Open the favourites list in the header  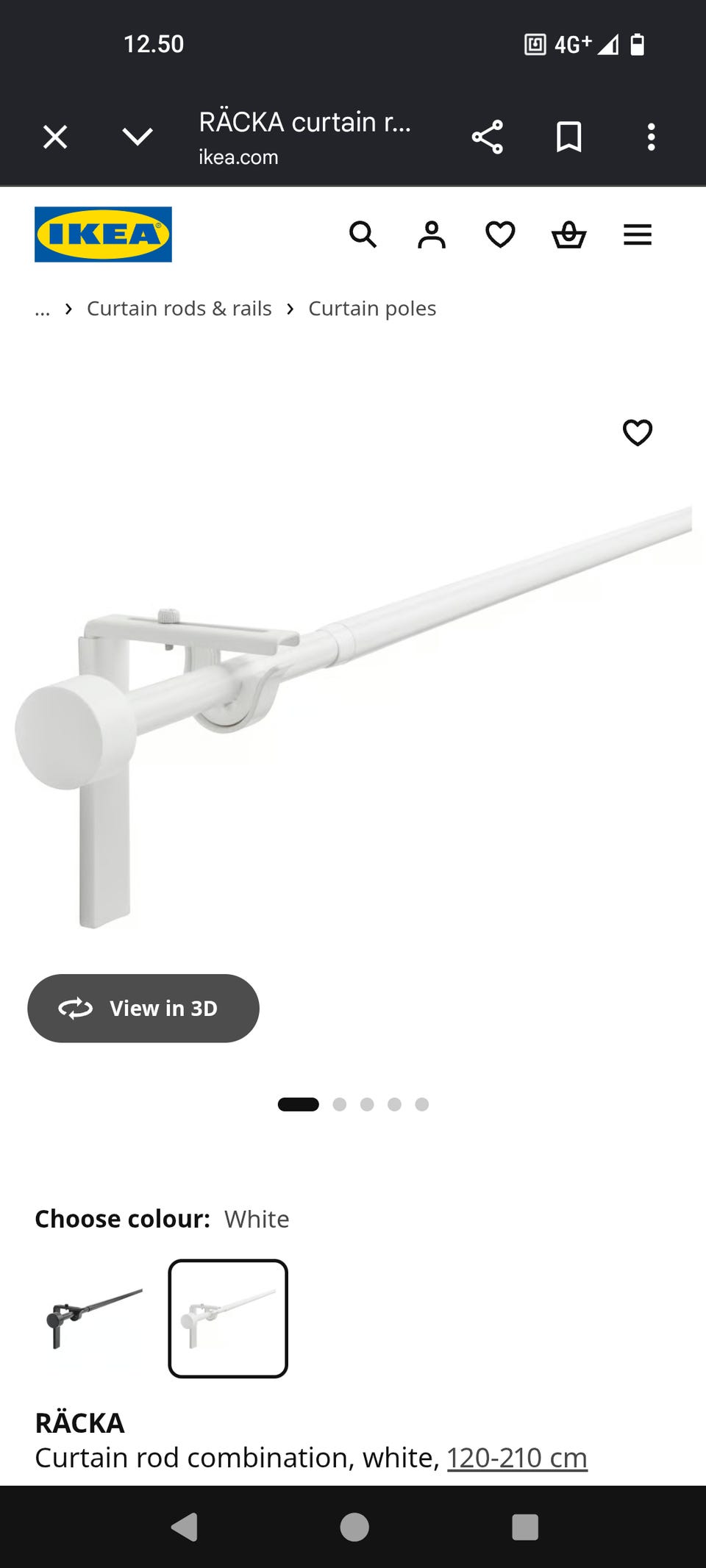pos(500,235)
